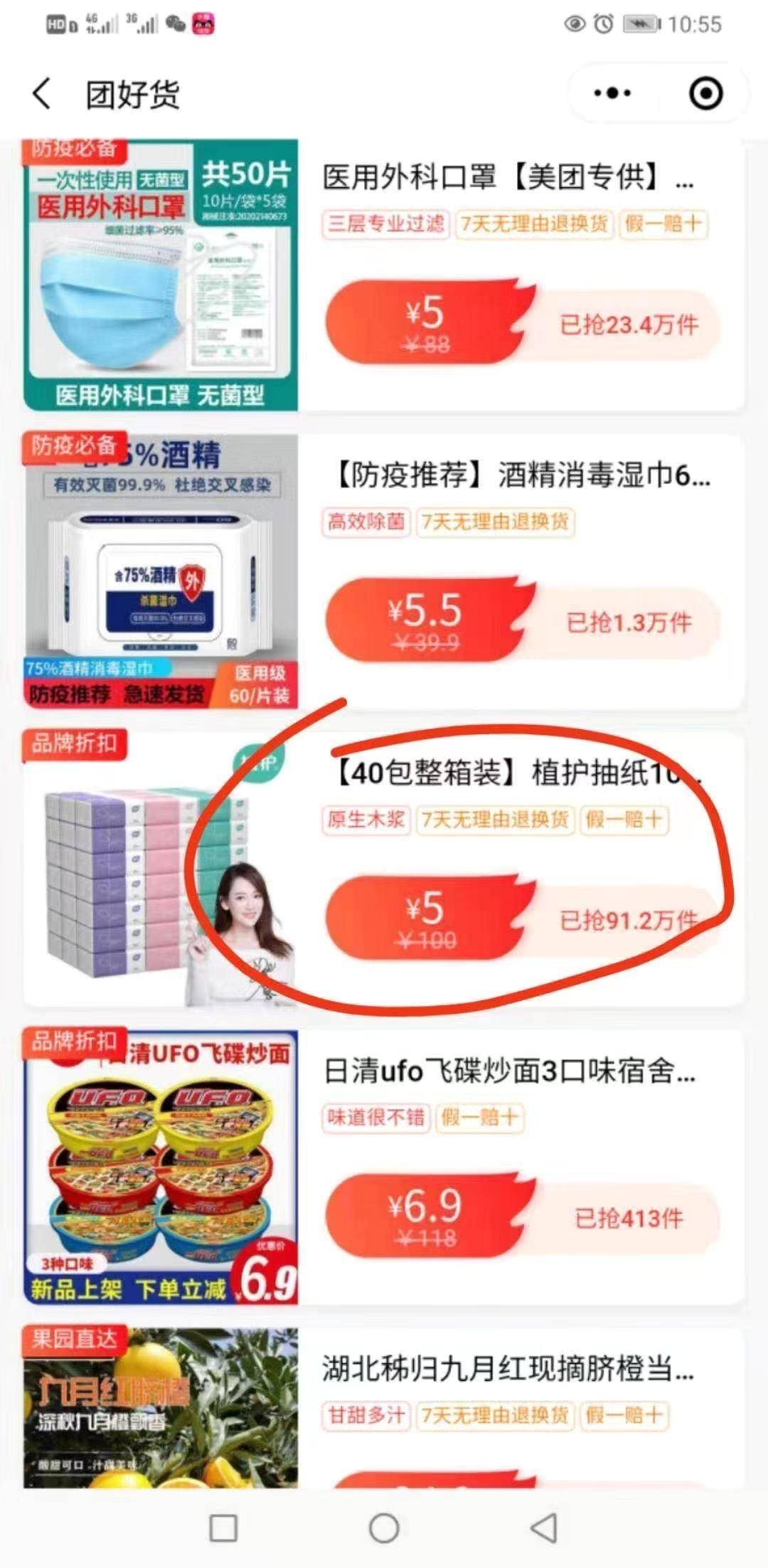Viewport: 768px width, 1568px height.
Task: Go back from 团好货 page
Action: (x=43, y=94)
